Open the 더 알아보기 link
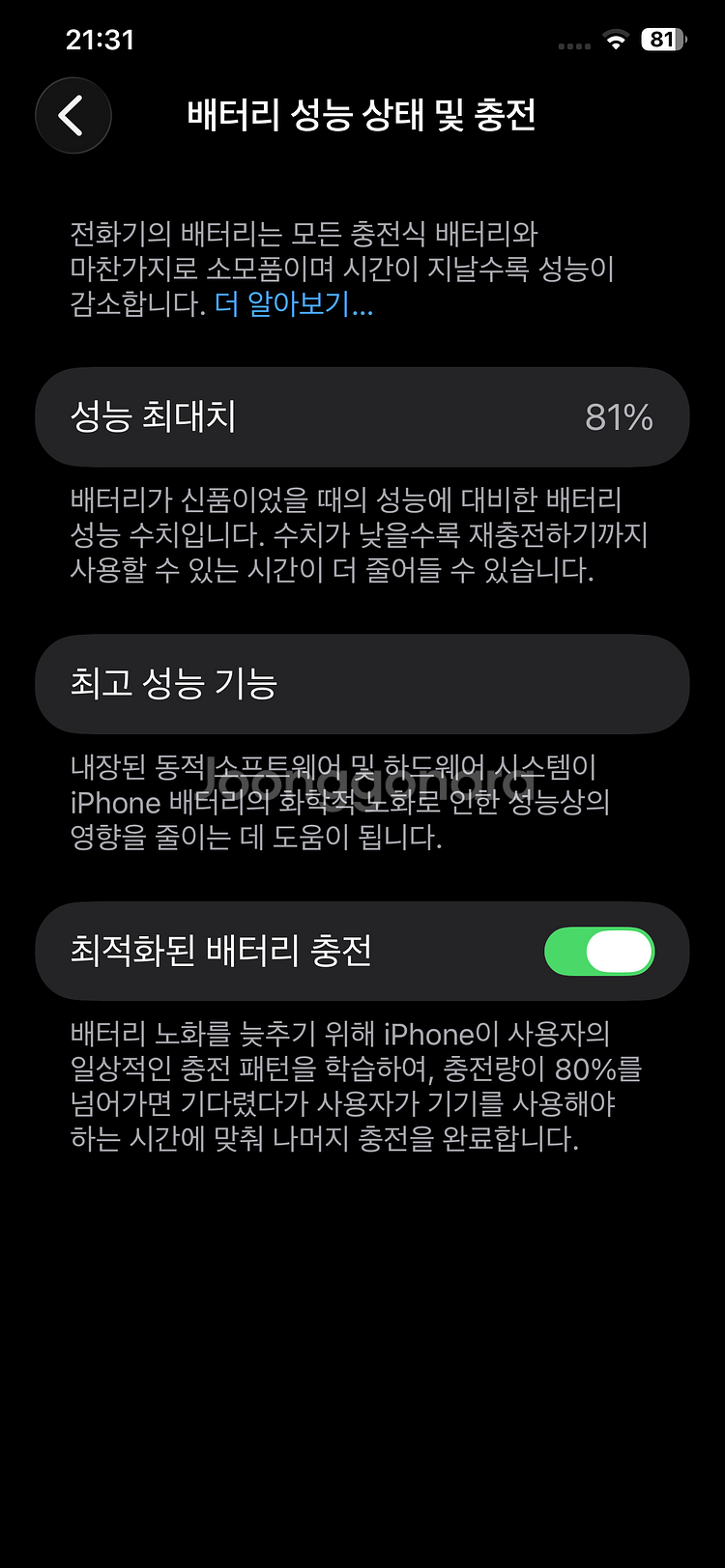Screen dimensions: 725x1568 pyautogui.click(x=293, y=304)
